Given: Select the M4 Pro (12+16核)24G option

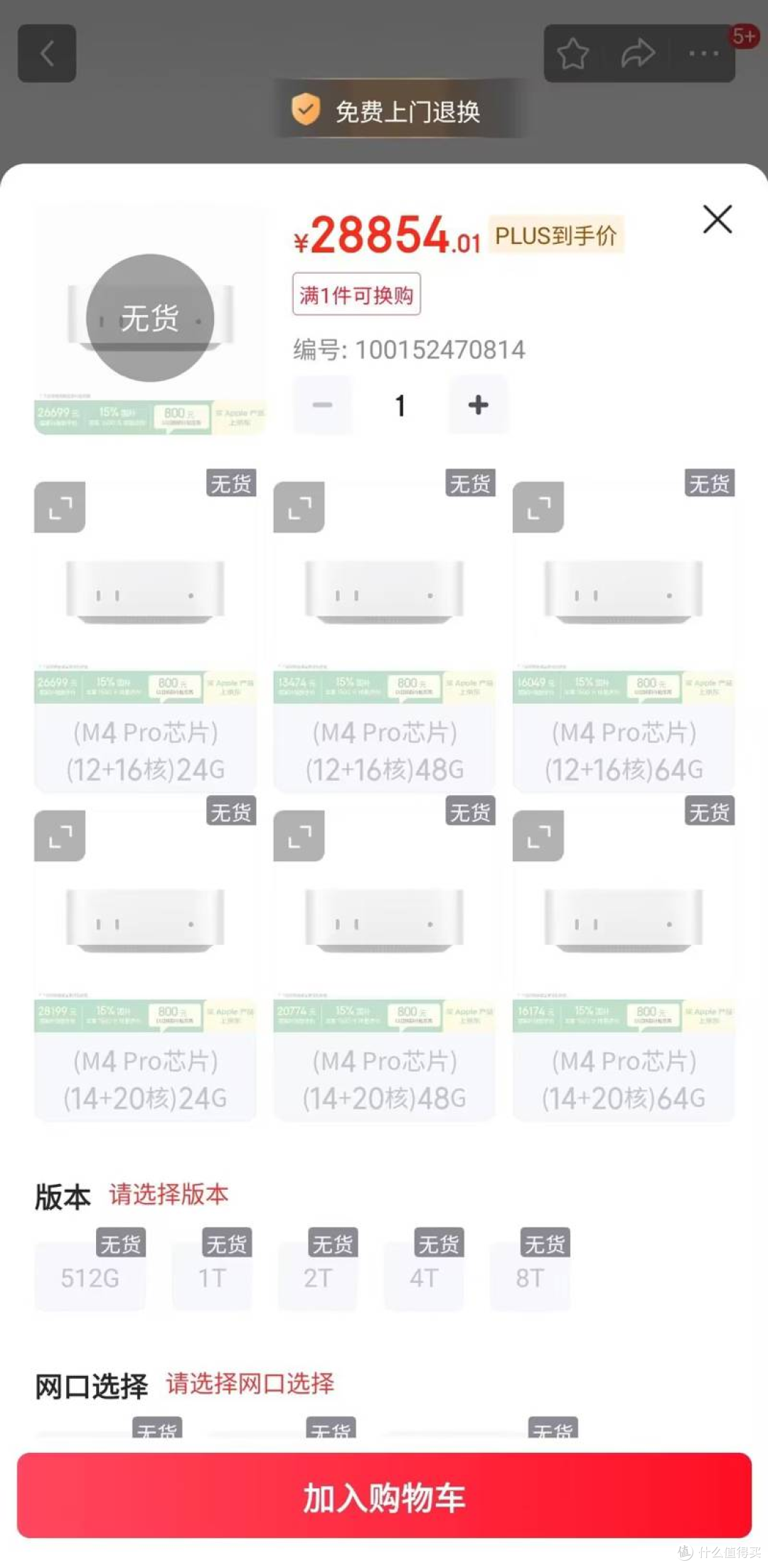Looking at the screenshot, I should pyautogui.click(x=145, y=637).
